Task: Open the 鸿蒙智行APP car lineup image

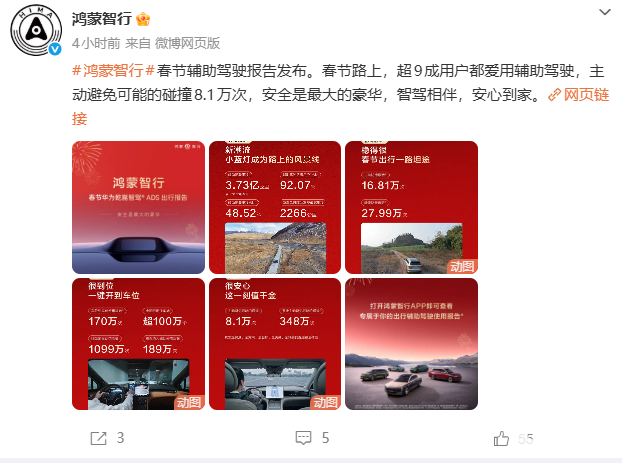Action: pos(410,343)
